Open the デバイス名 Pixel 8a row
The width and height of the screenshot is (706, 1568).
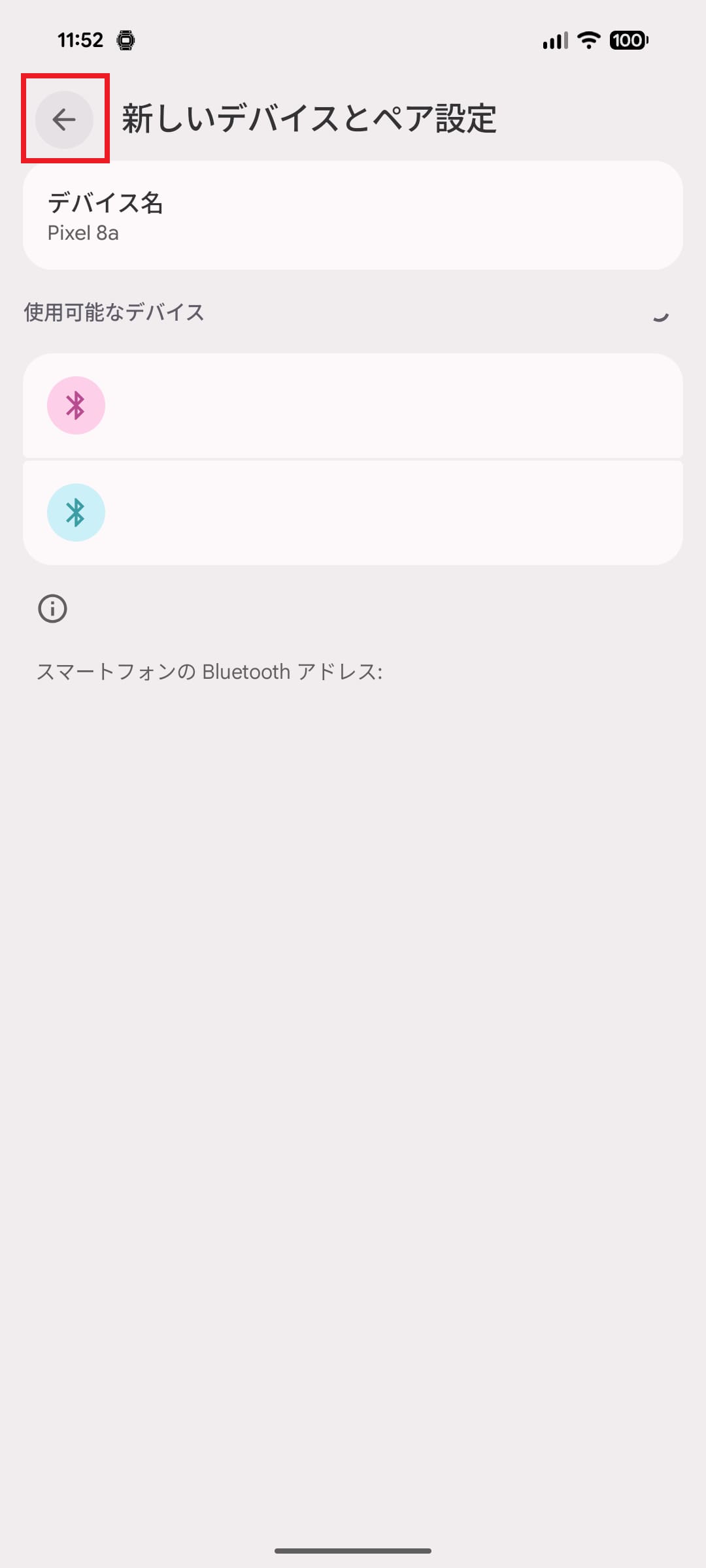(x=353, y=216)
